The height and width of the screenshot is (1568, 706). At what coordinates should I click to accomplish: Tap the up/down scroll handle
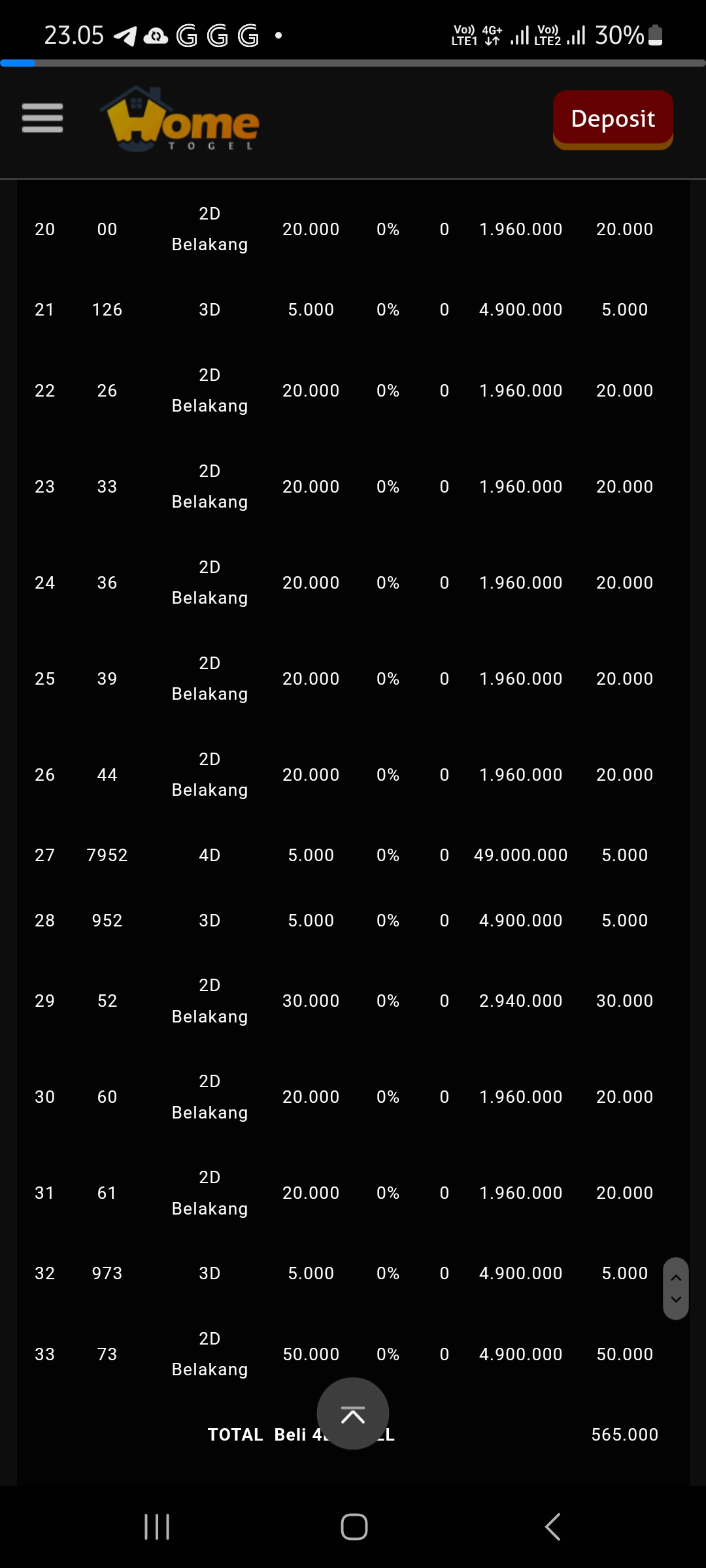point(676,1288)
